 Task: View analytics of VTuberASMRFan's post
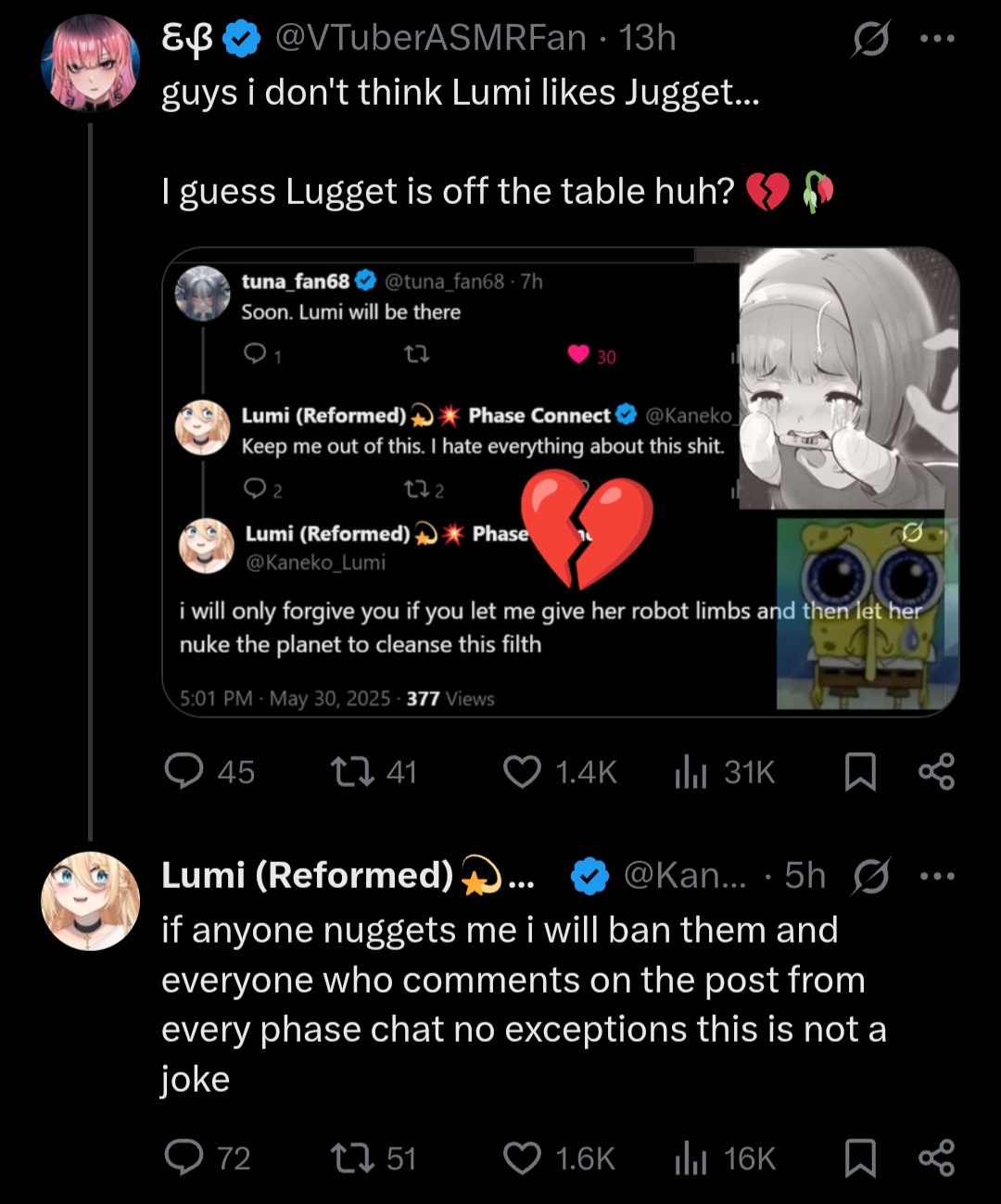(691, 771)
